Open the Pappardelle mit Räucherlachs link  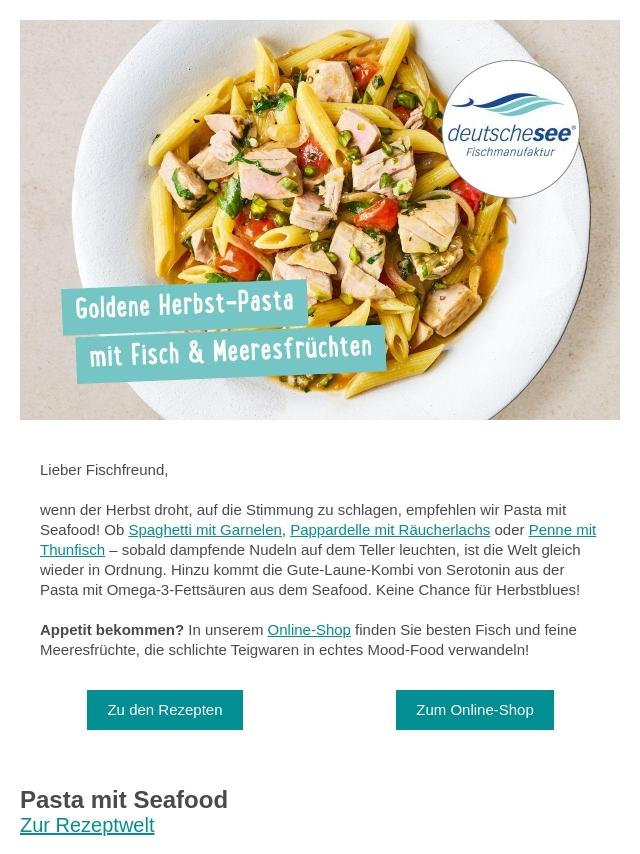point(390,530)
